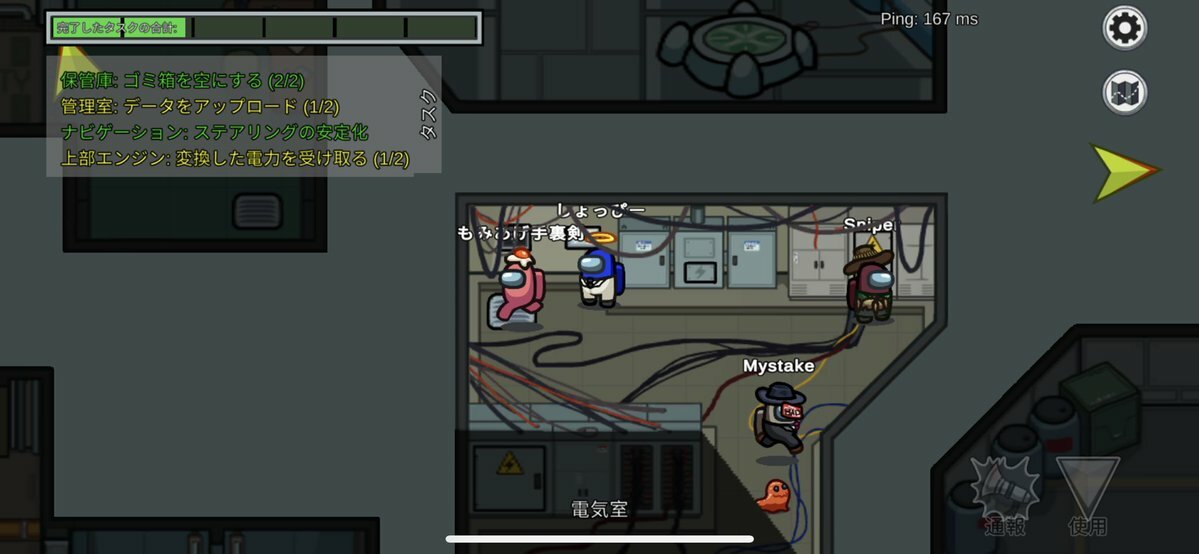Open the ship map
Screen dimensions: 1199x554
pyautogui.click(x=1125, y=93)
